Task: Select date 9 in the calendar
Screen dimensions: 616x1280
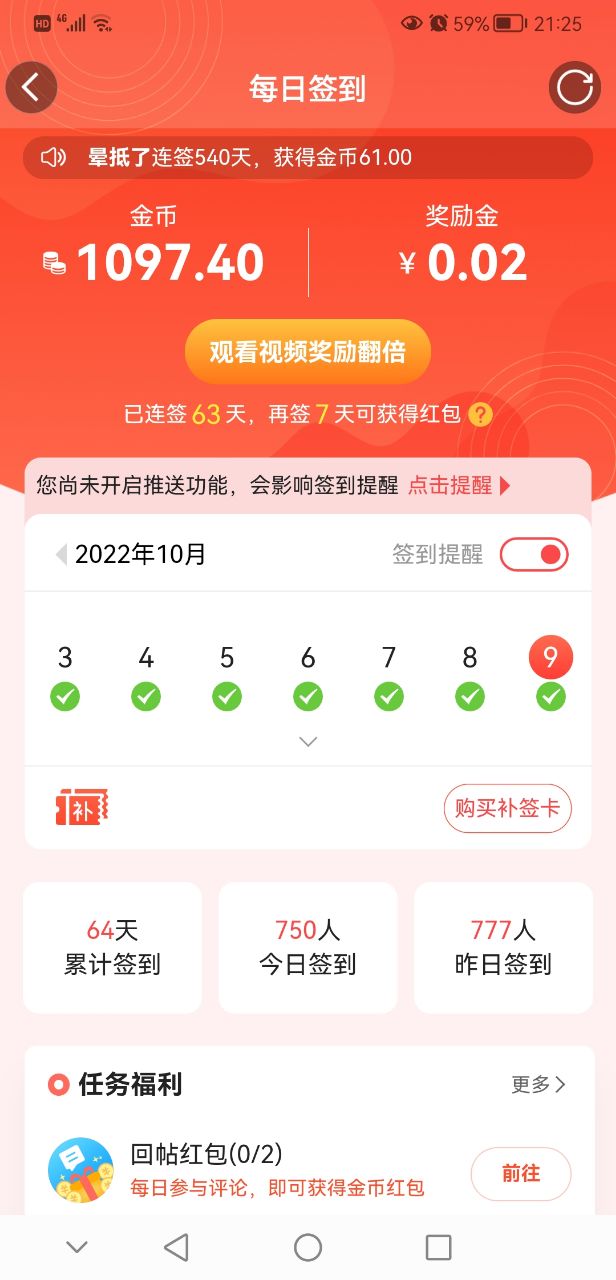Action: tap(550, 658)
